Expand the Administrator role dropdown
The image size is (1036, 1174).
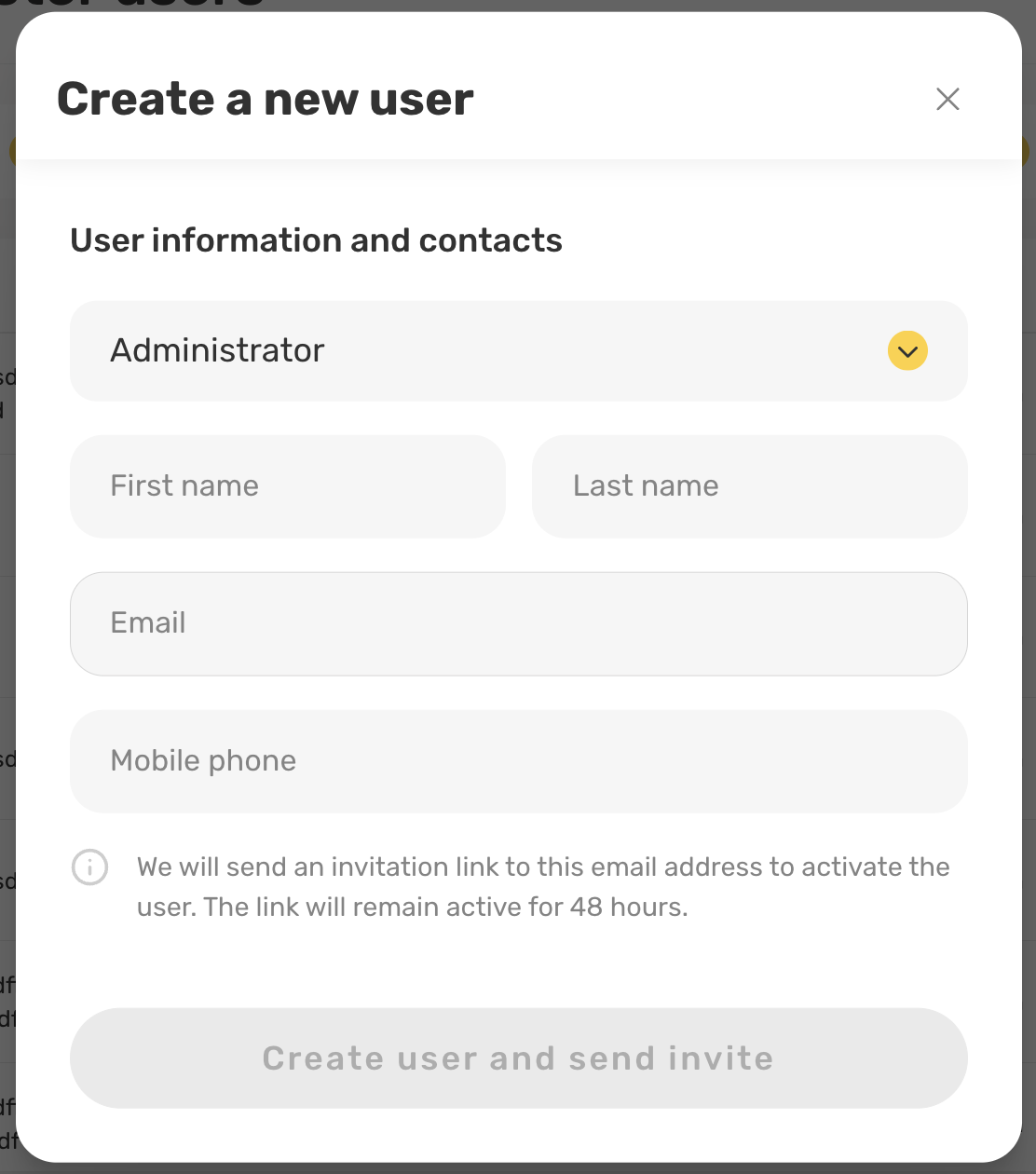tap(906, 351)
